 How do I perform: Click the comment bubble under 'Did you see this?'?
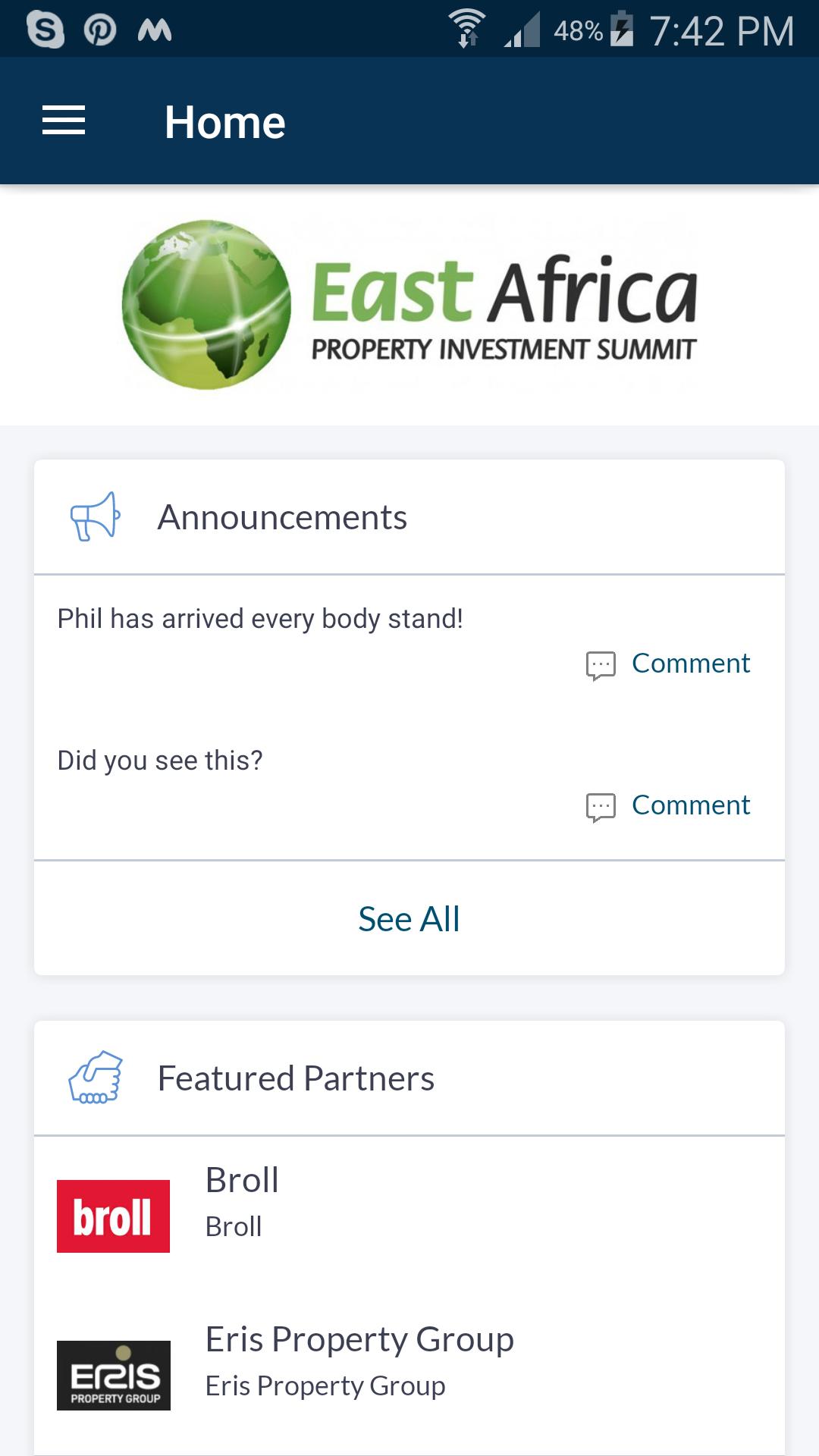pyautogui.click(x=600, y=805)
